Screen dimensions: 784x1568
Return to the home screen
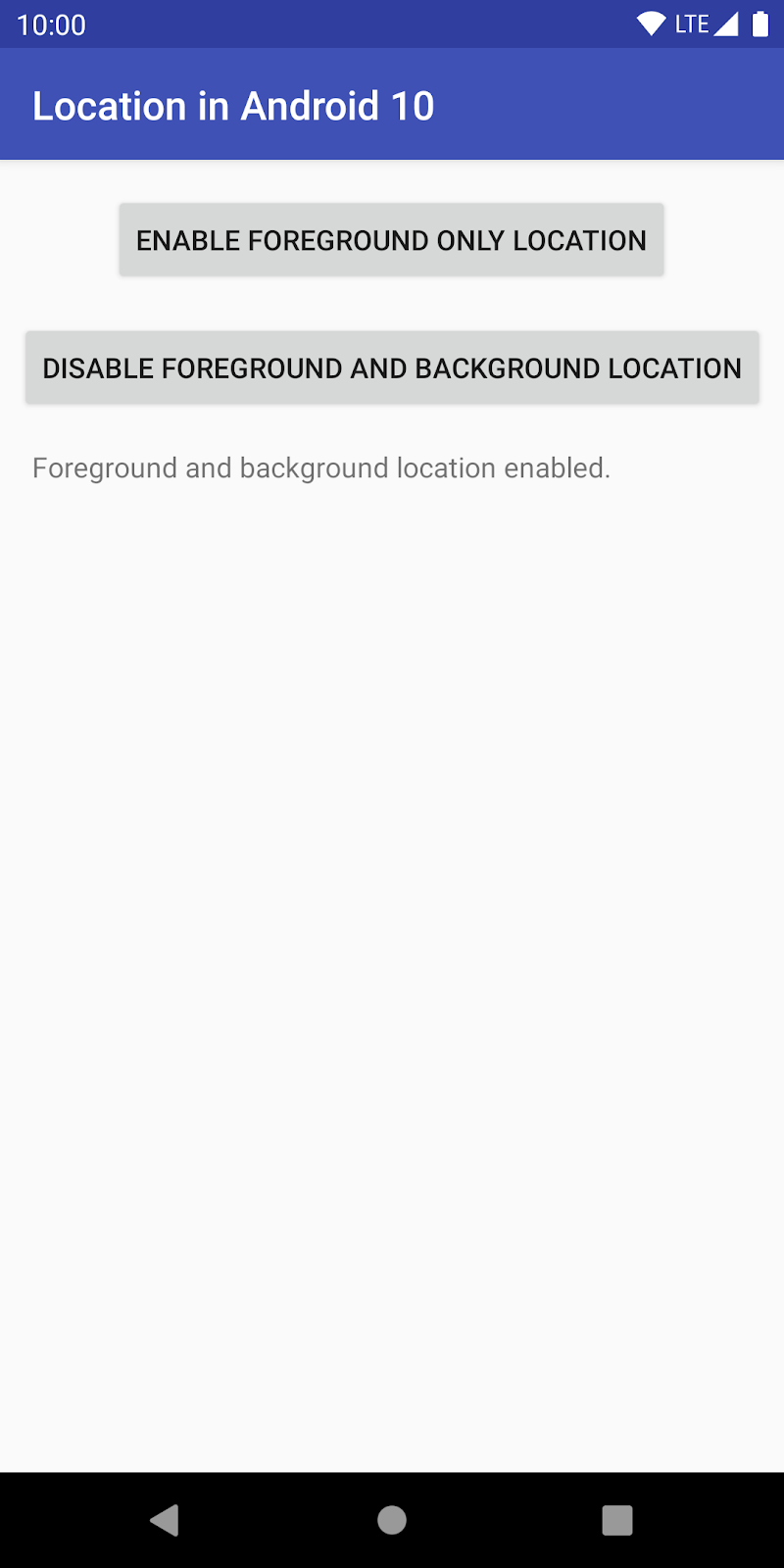point(392,1520)
